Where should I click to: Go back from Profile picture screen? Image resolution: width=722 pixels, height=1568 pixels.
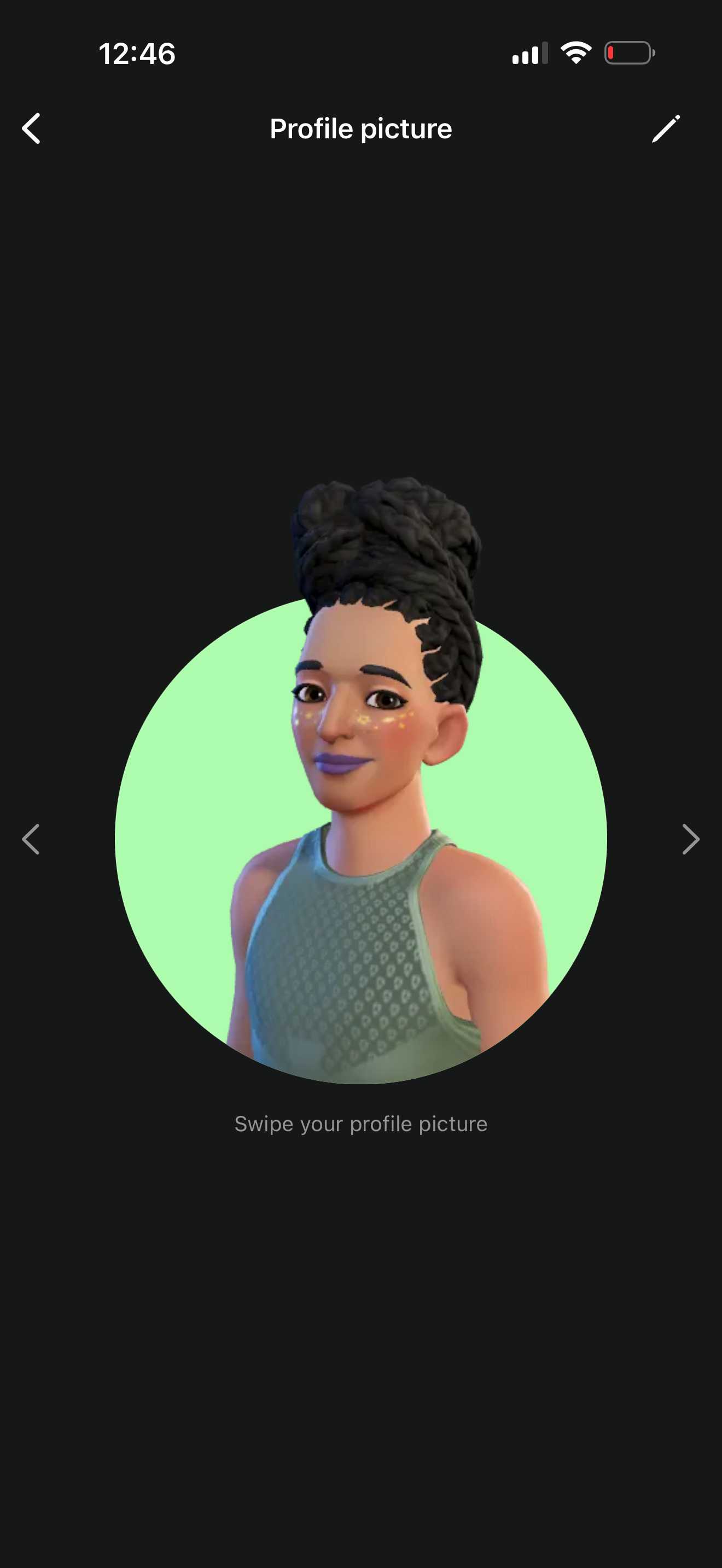click(x=32, y=128)
